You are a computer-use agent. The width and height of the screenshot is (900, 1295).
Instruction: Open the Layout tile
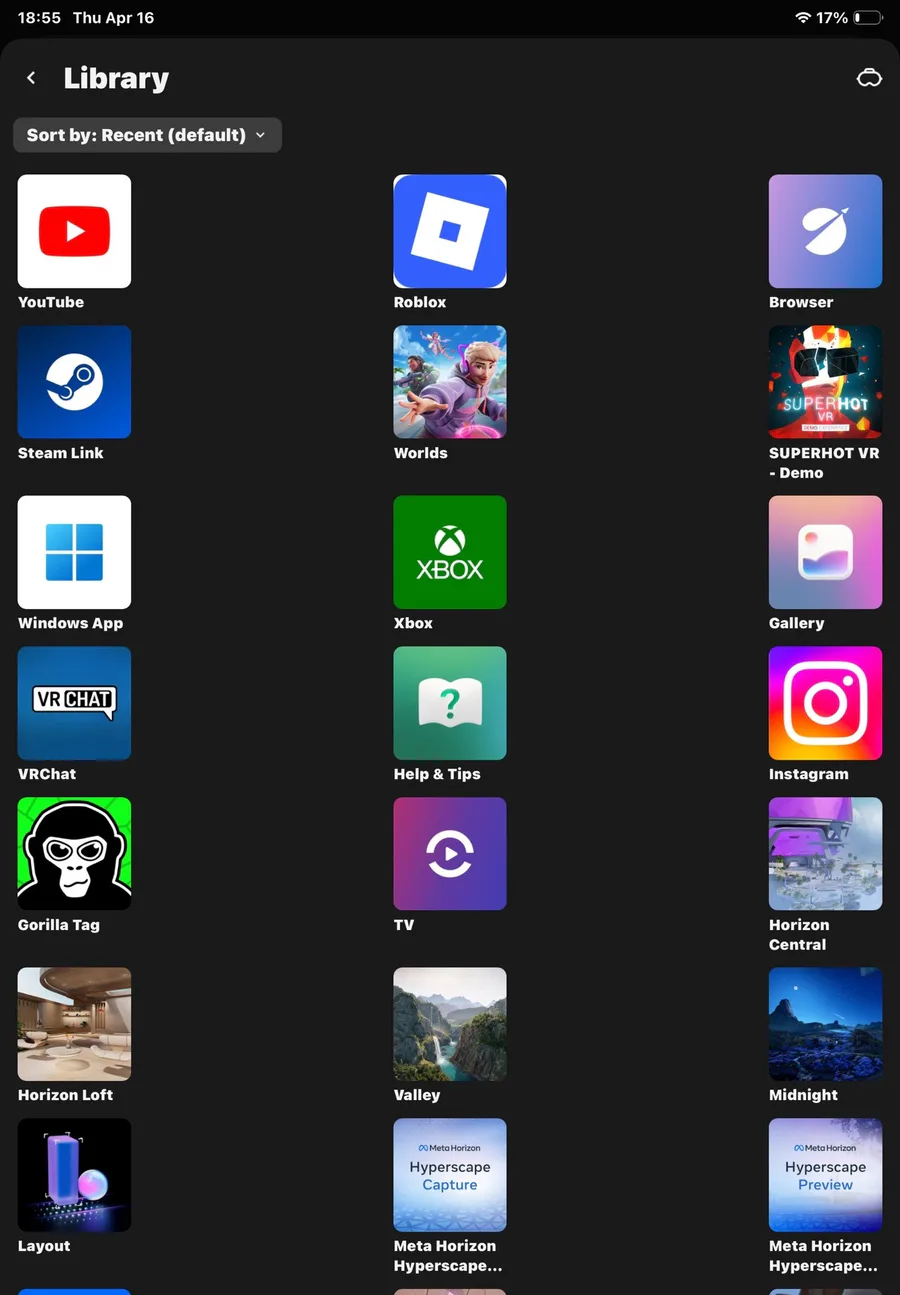tap(74, 1175)
